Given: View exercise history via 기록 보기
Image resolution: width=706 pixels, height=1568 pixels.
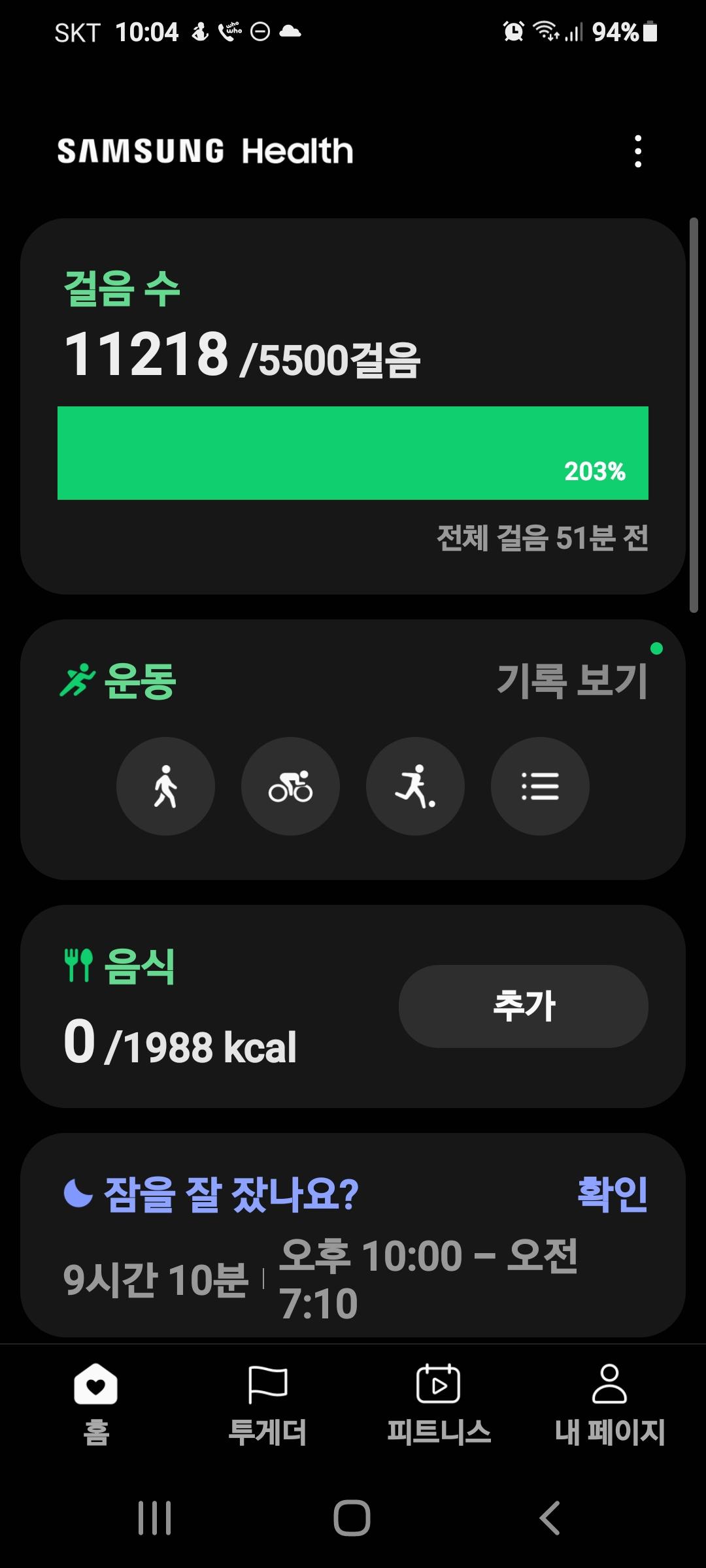Looking at the screenshot, I should click(x=572, y=680).
